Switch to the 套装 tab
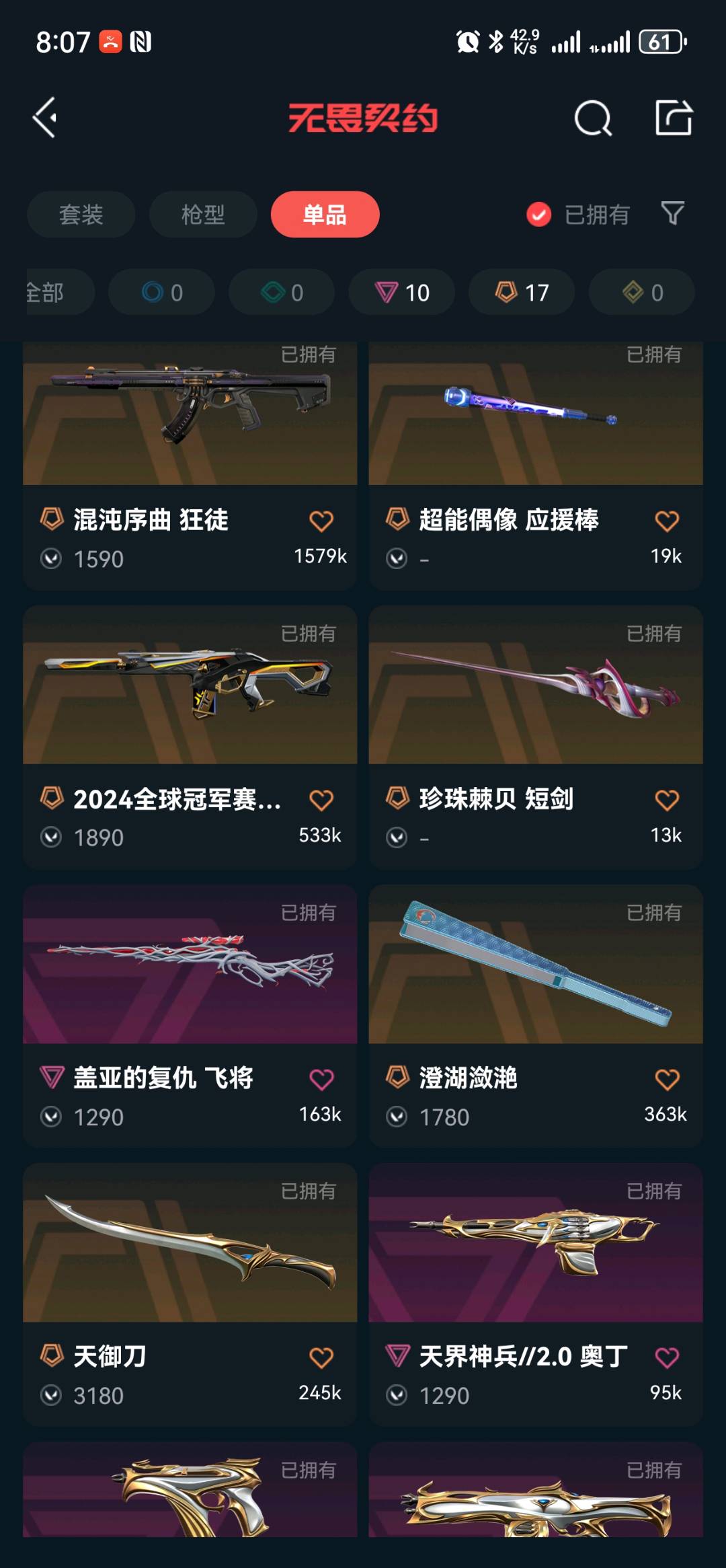The image size is (726, 1568). pyautogui.click(x=81, y=215)
